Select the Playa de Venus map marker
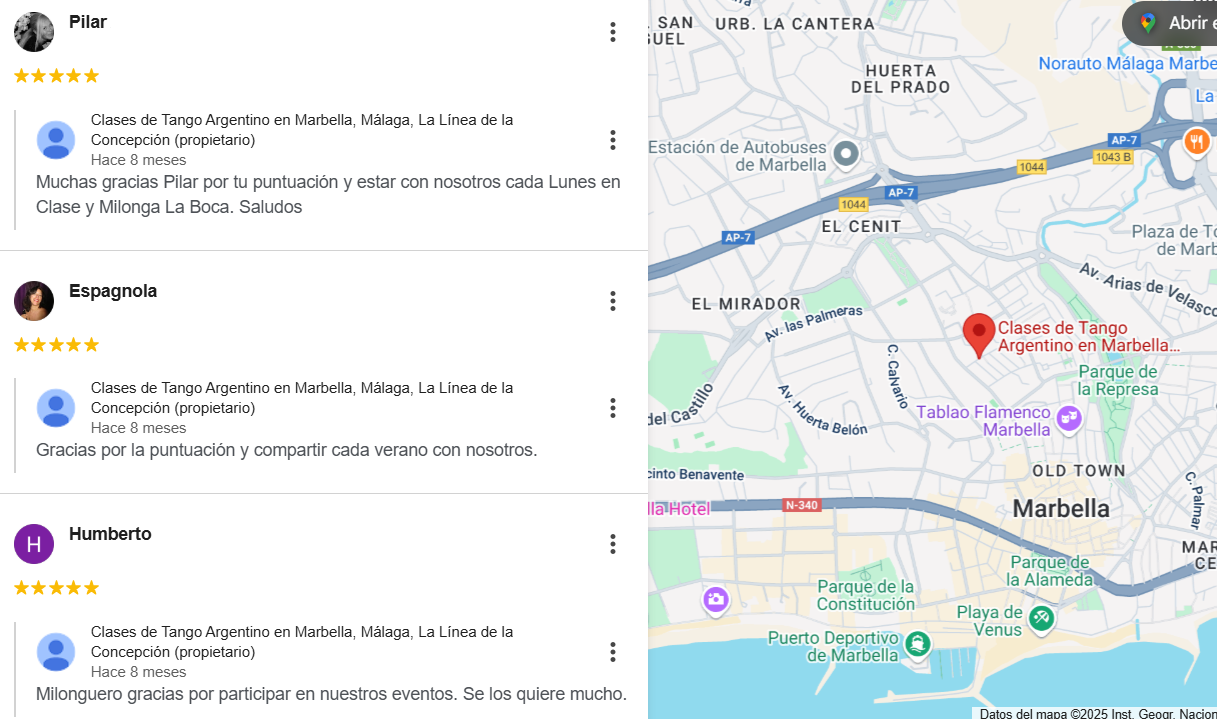 [1041, 619]
